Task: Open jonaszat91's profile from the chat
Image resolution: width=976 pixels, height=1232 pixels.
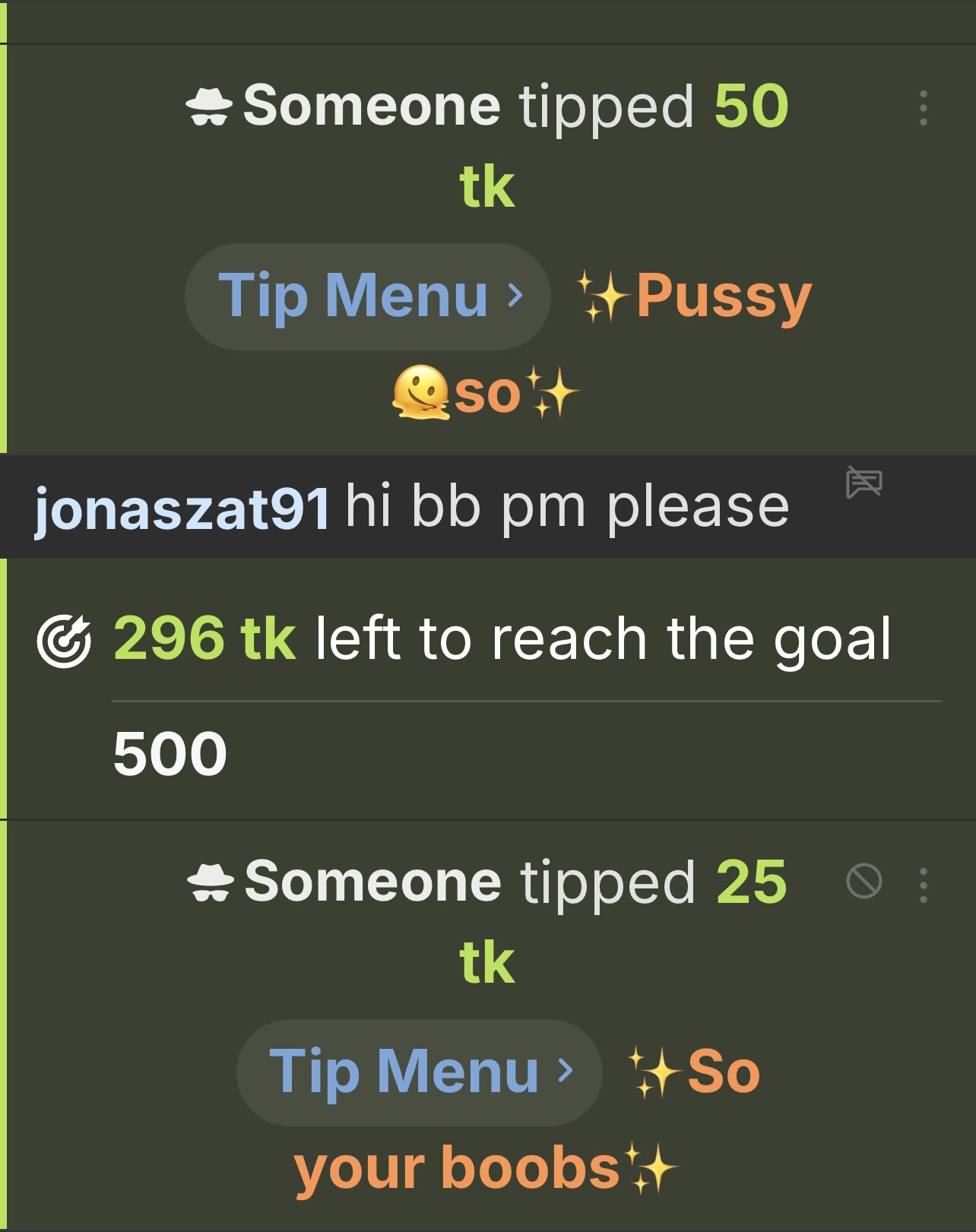Action: coord(182,508)
